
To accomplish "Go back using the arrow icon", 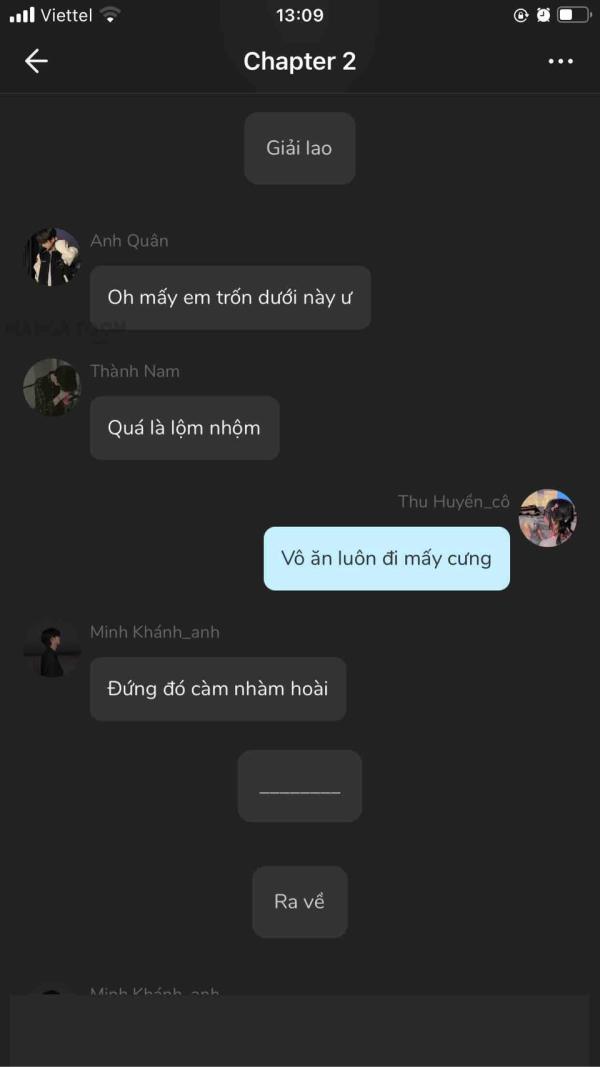I will (36, 61).
